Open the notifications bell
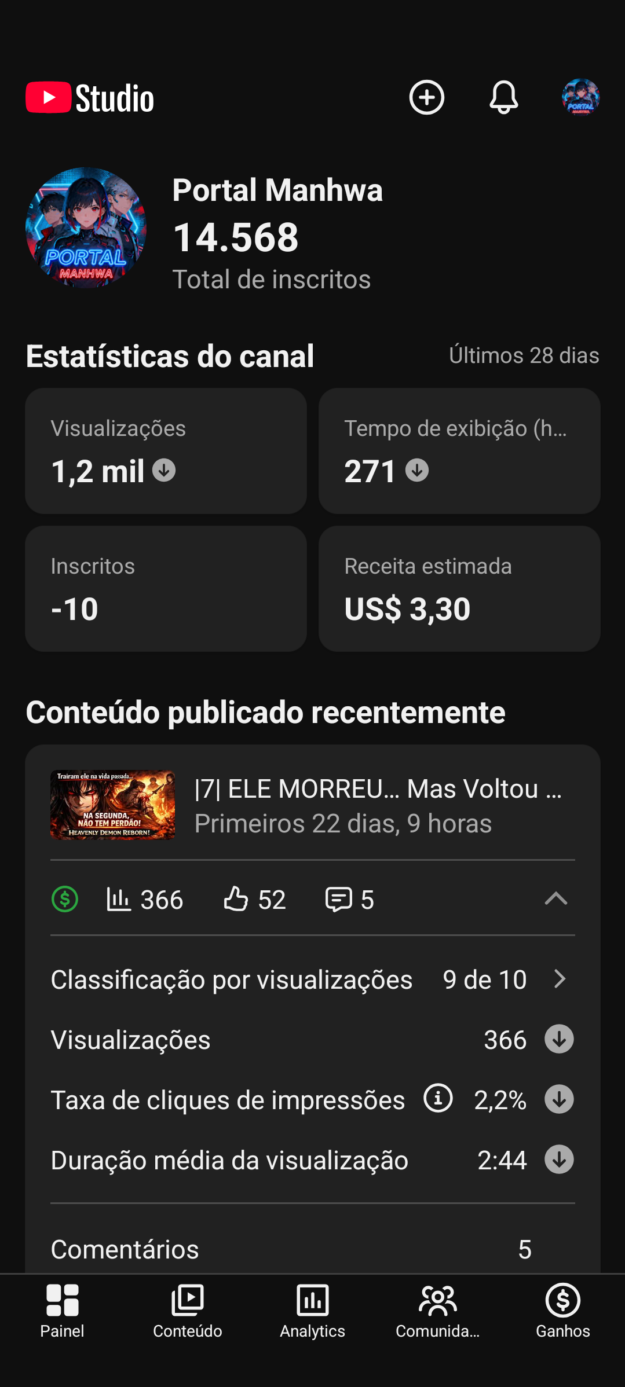 point(504,98)
